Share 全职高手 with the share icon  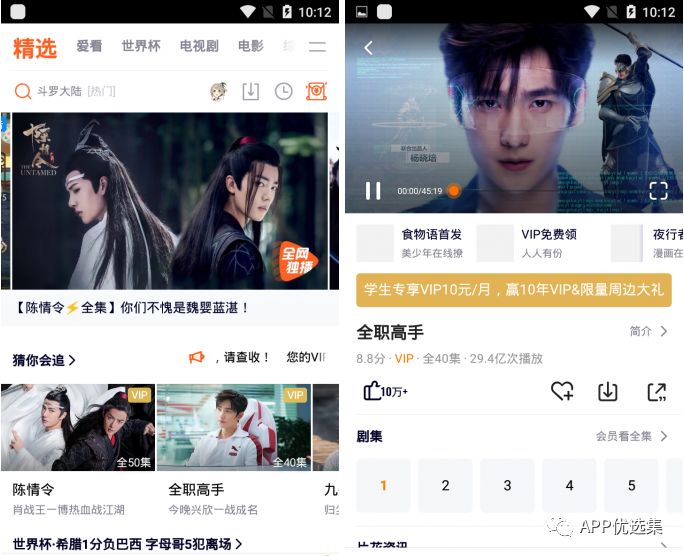[x=656, y=391]
